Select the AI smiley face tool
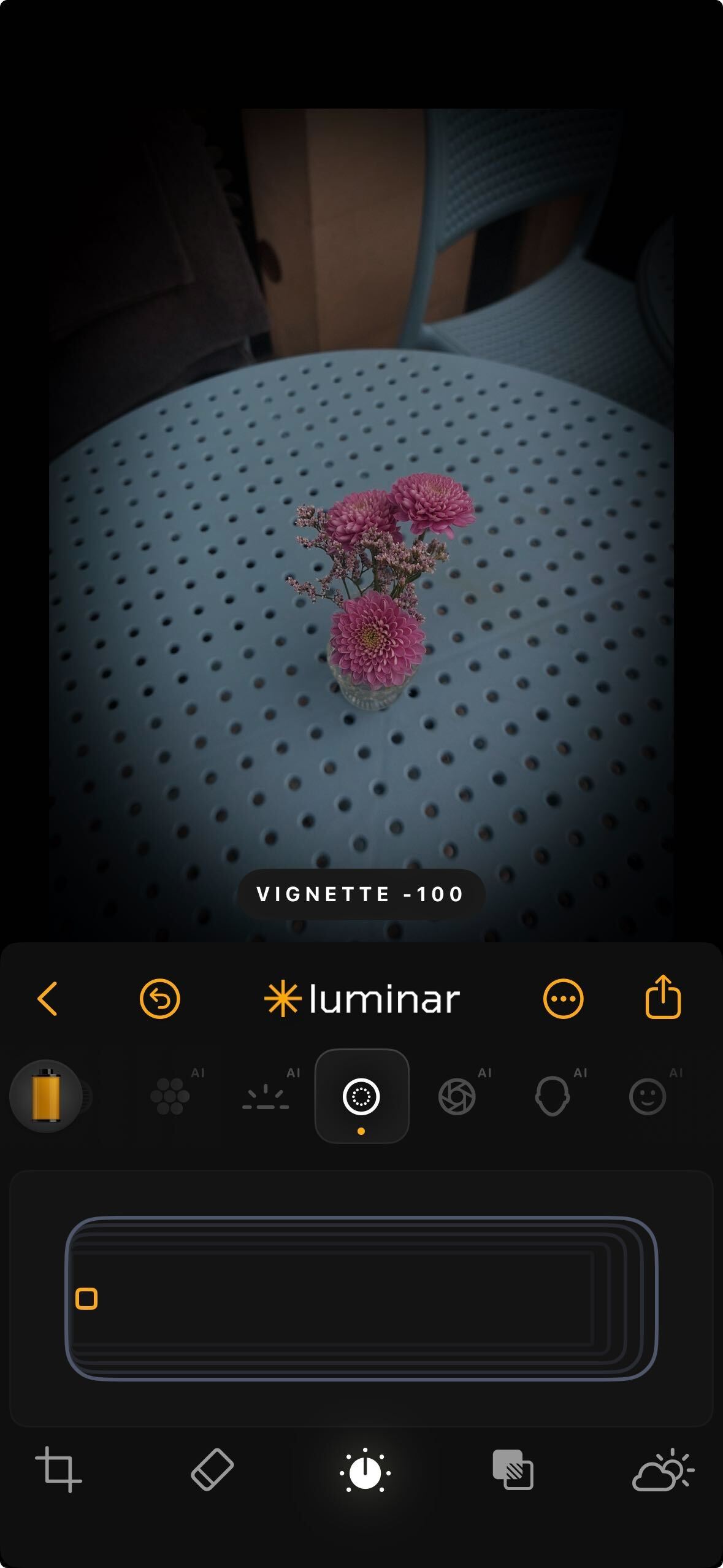 648,1096
